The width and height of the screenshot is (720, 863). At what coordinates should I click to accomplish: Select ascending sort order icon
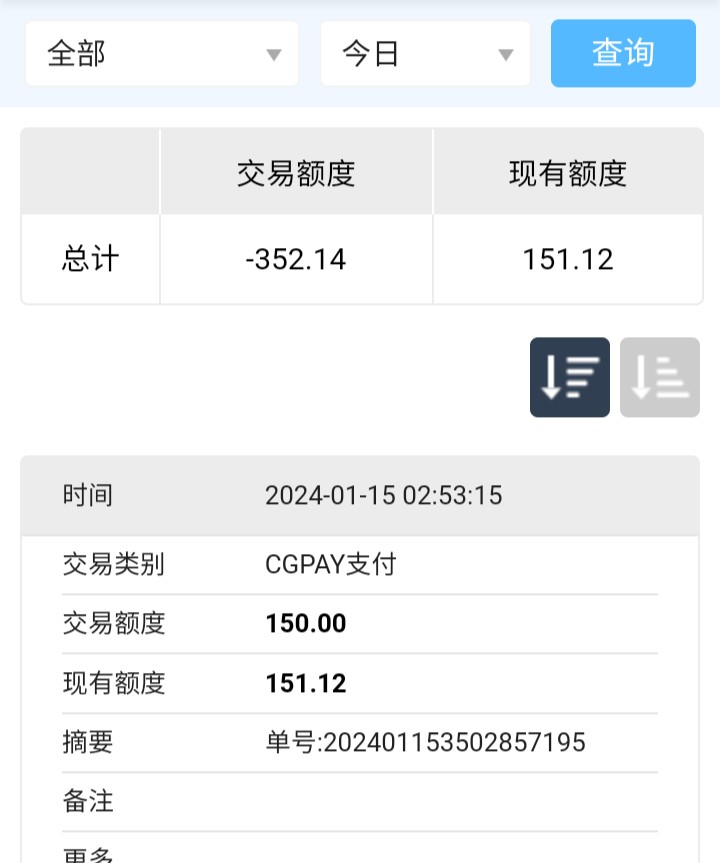coord(659,377)
